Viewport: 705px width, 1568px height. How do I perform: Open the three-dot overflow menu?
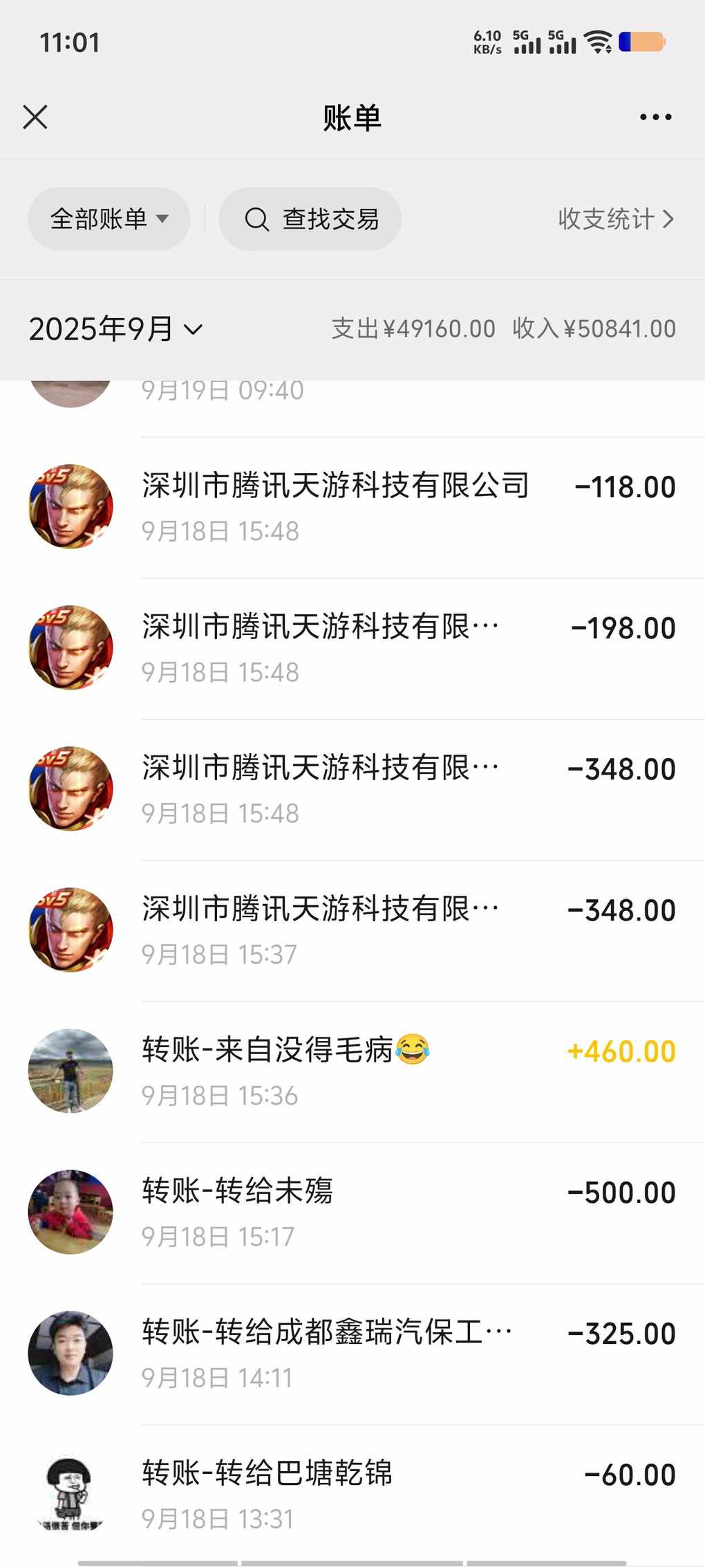point(655,118)
